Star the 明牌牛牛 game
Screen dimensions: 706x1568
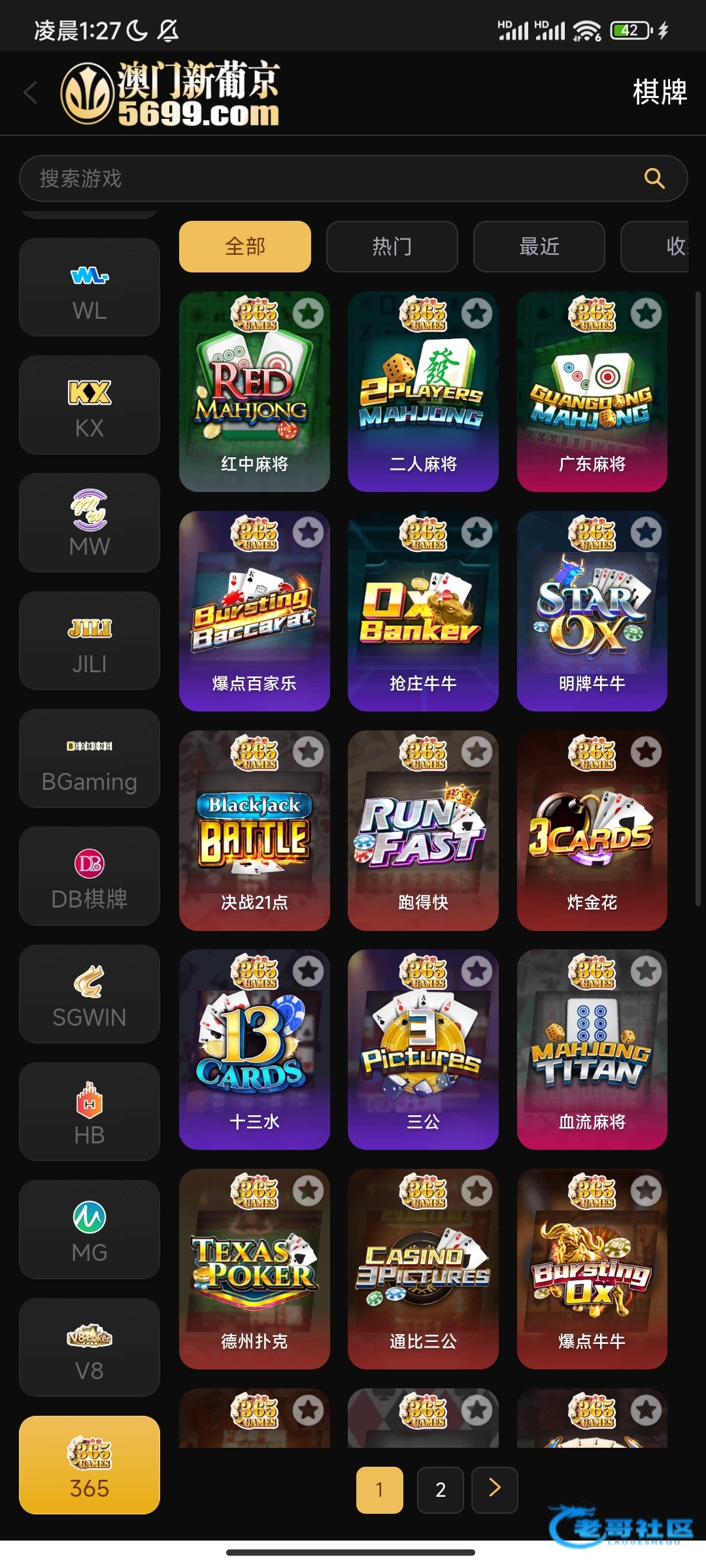pos(646,533)
